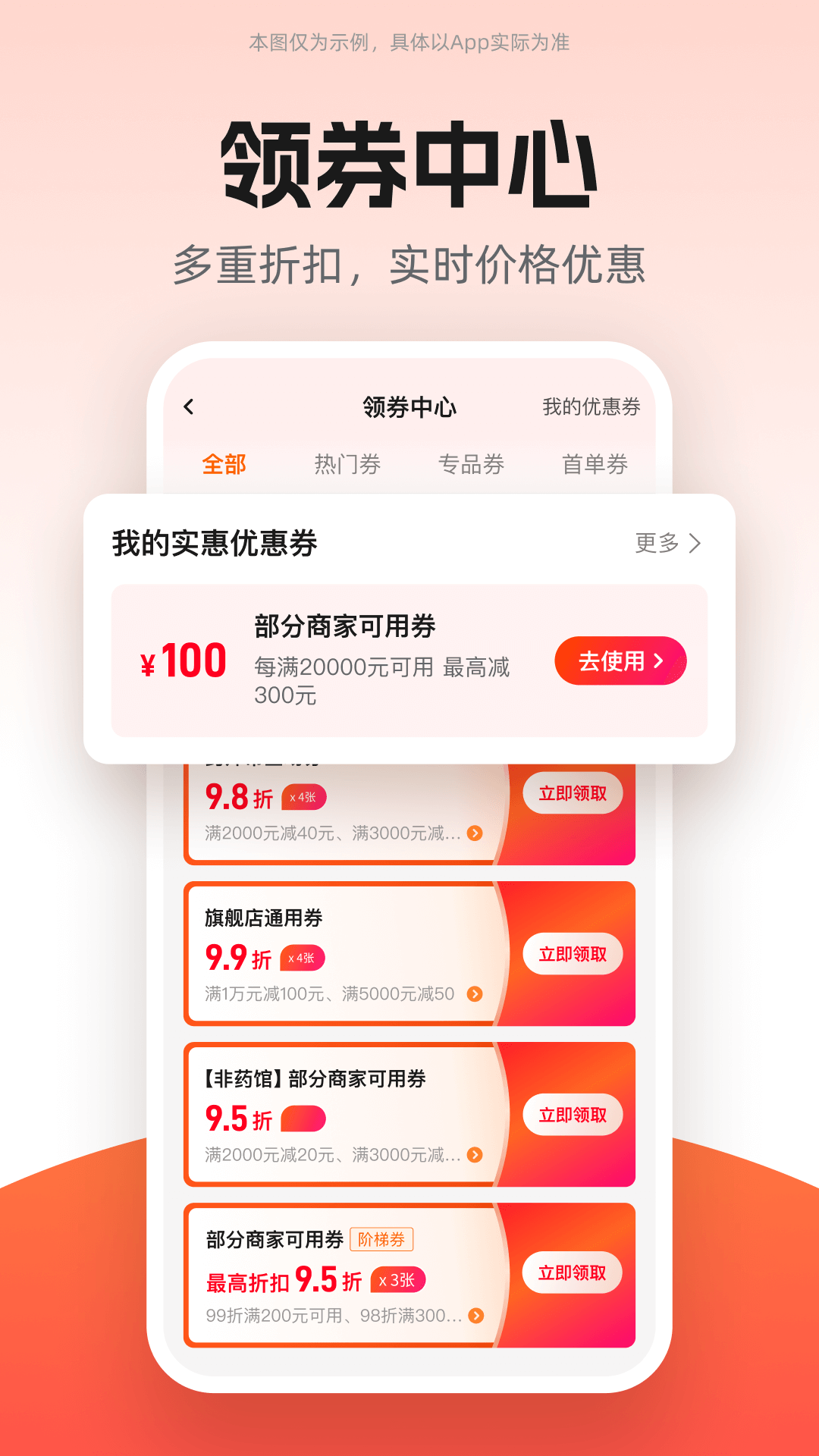Claim the 9.9折 coupon via 立即领取
The height and width of the screenshot is (1456, 819).
(572, 955)
